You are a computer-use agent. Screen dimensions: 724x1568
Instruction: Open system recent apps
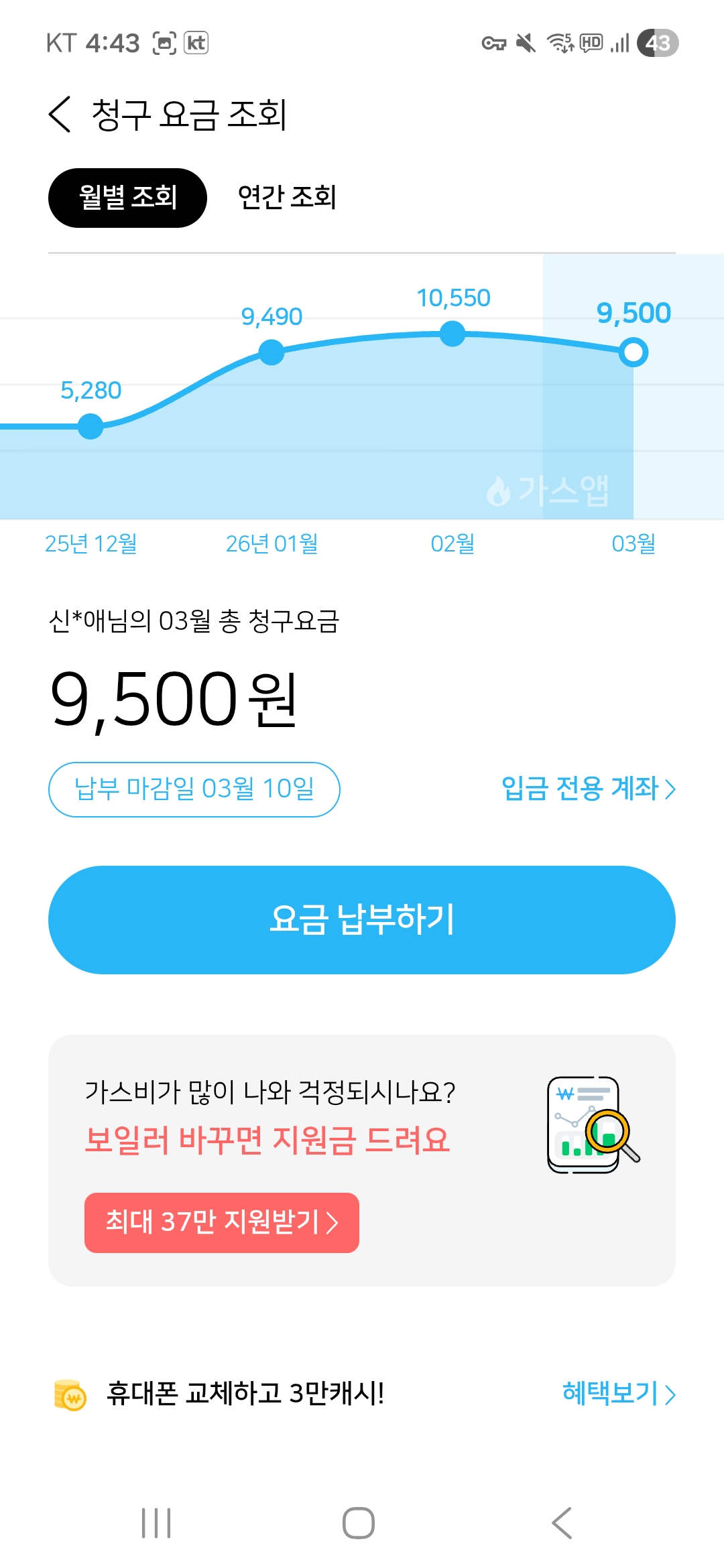tap(156, 1522)
